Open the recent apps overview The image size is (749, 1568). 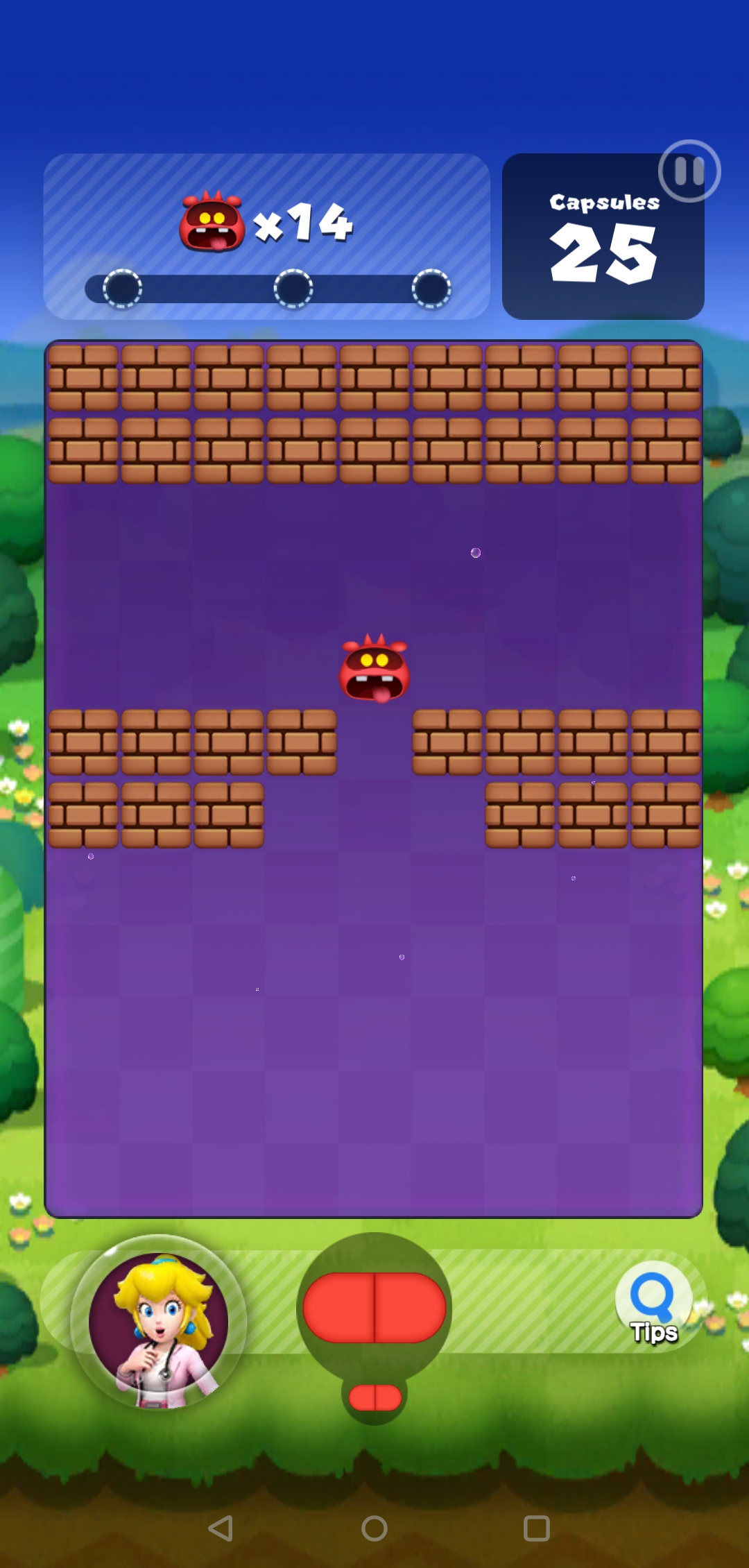pos(536,1528)
